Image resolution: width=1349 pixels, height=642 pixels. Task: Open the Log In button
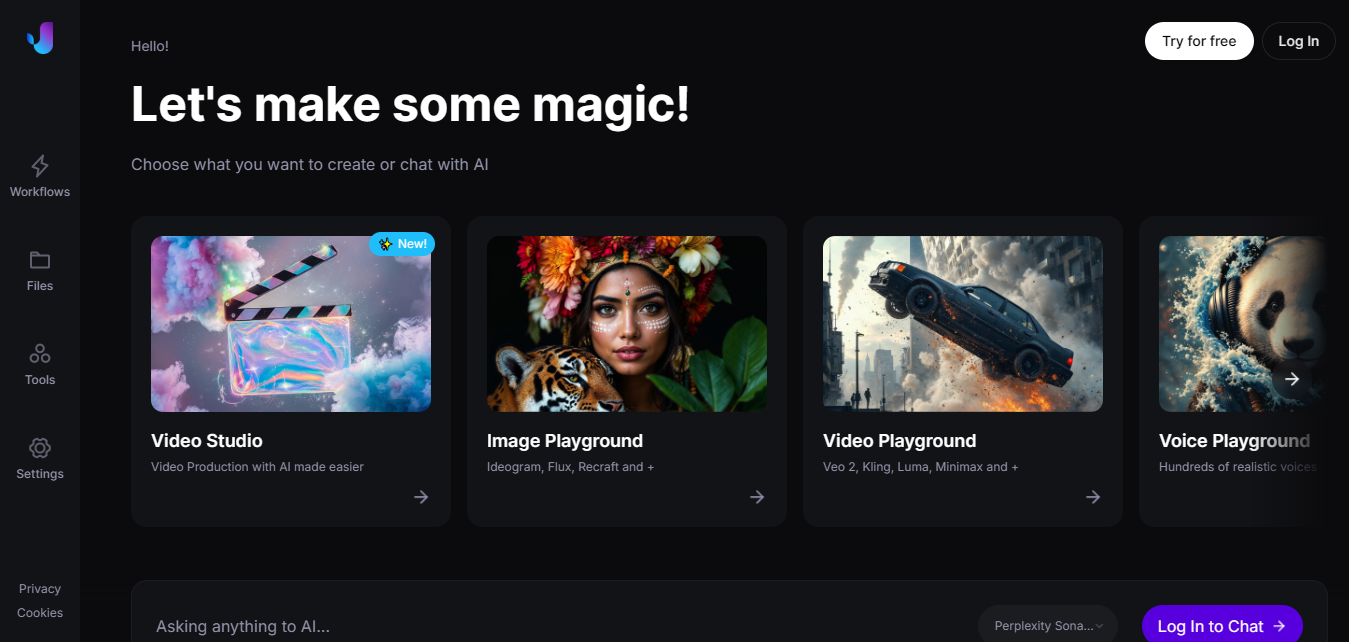pos(1298,41)
